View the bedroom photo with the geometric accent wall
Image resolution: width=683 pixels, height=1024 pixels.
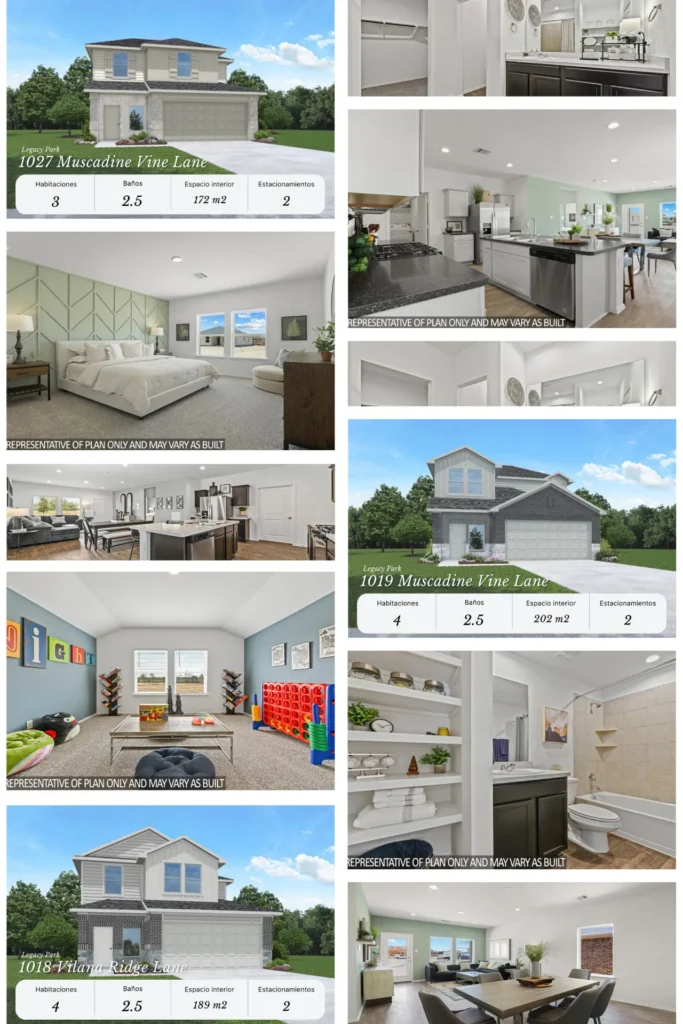[170, 340]
